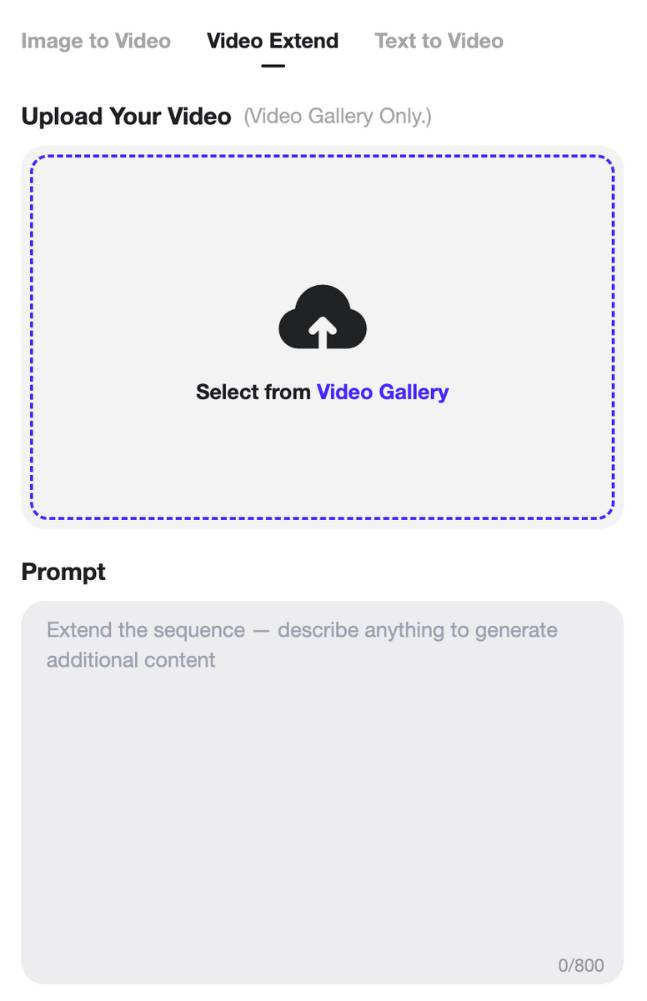
Task: Open the Video Gallery link
Action: pyautogui.click(x=382, y=392)
